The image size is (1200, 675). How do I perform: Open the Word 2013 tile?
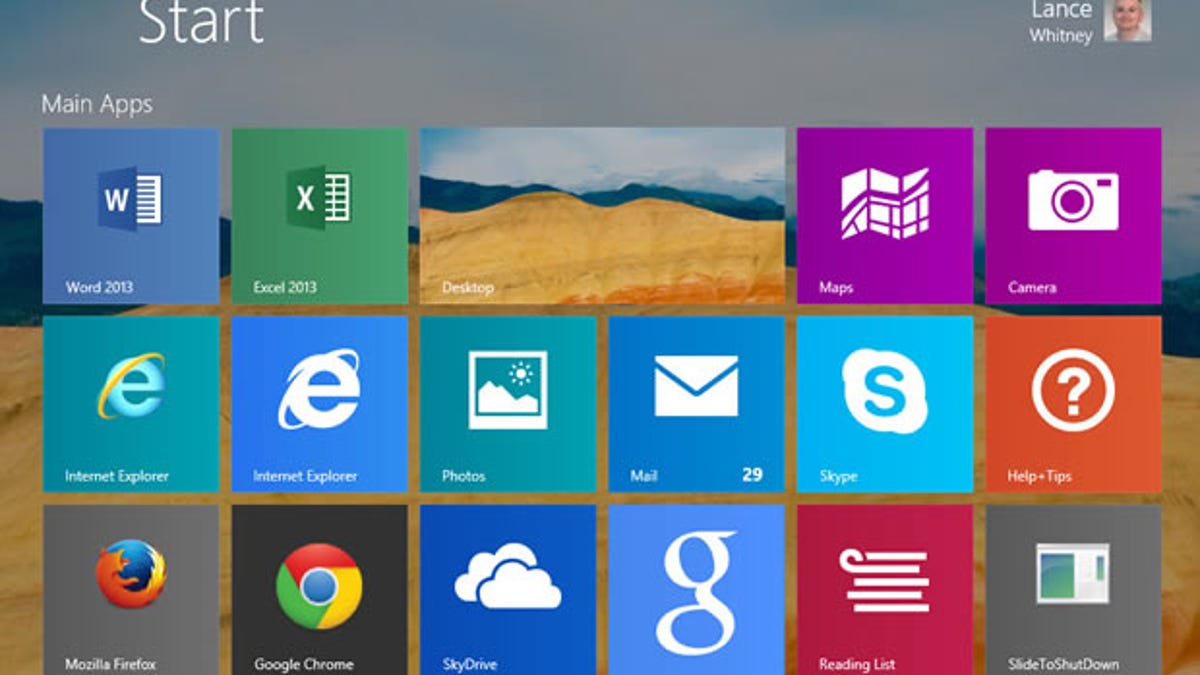(131, 215)
